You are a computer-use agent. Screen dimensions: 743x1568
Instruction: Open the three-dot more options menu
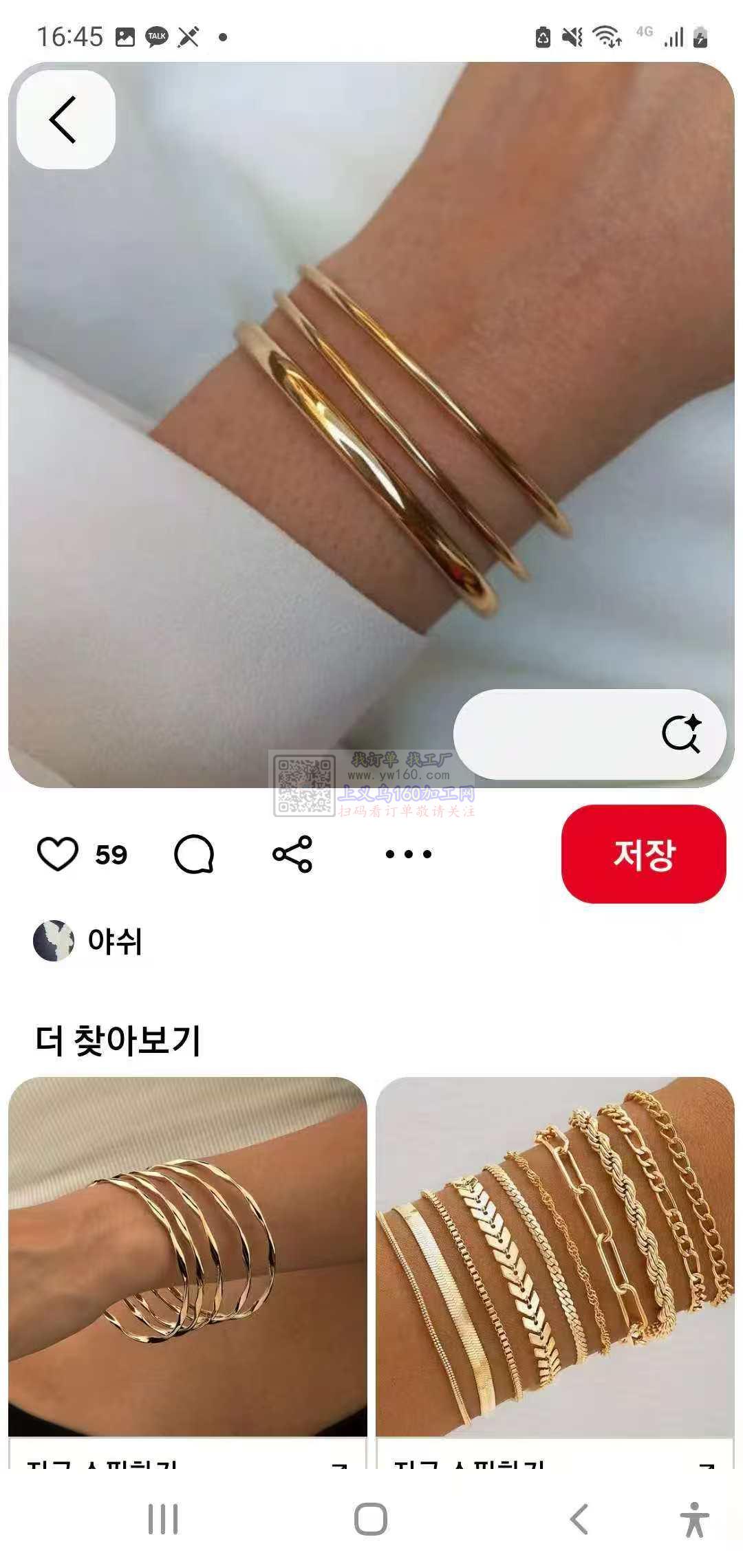click(408, 854)
